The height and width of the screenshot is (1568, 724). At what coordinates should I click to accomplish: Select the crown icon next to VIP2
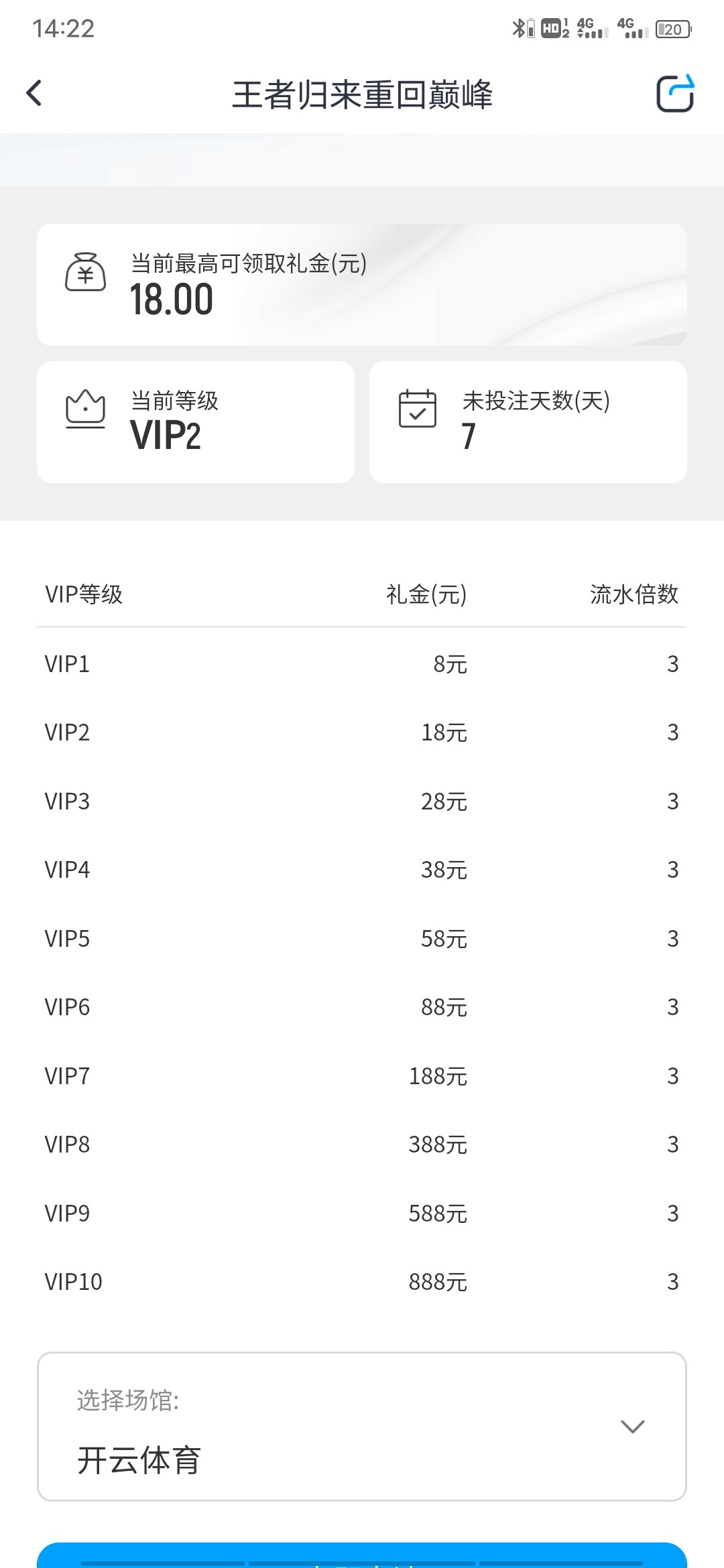pos(85,409)
